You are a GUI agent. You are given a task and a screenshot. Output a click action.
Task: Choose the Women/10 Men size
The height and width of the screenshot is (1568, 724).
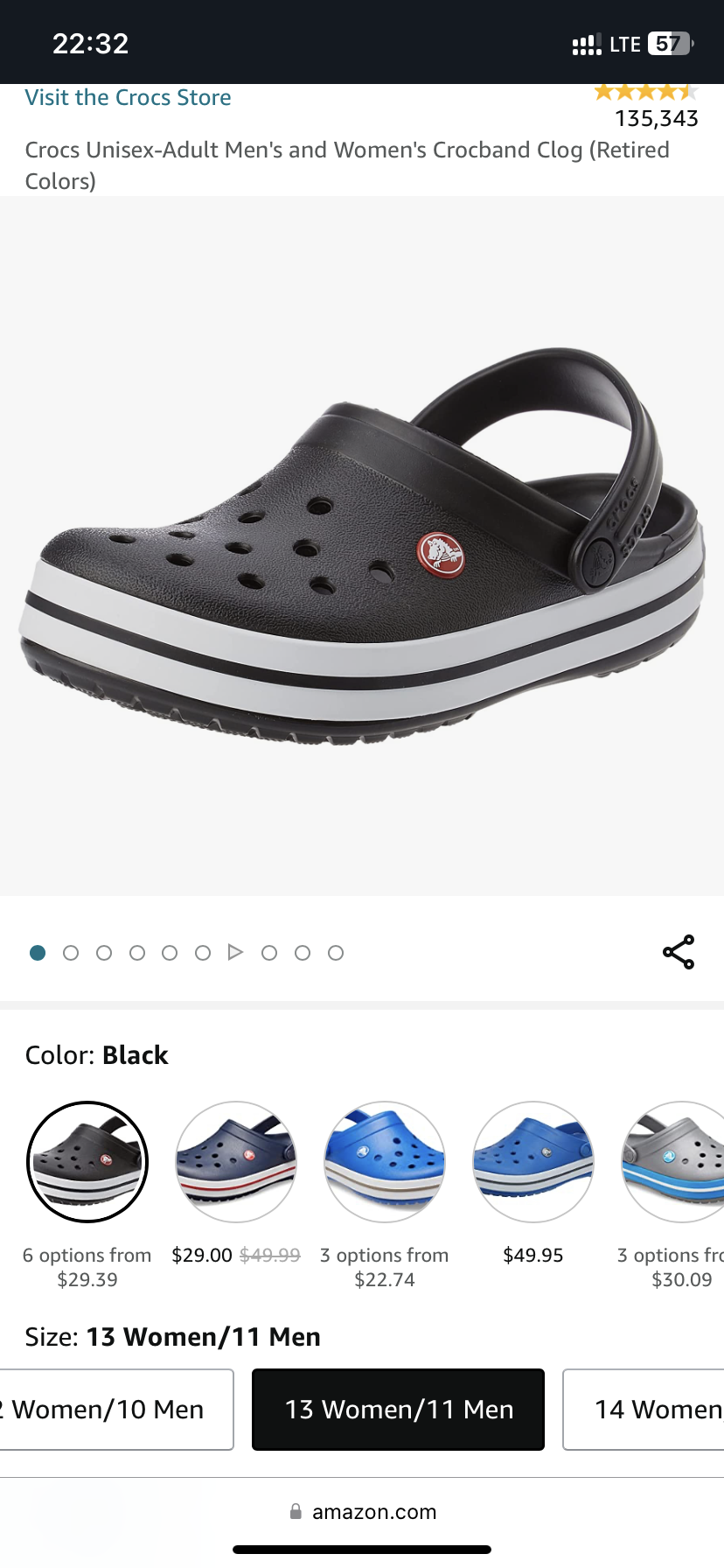tap(116, 1410)
